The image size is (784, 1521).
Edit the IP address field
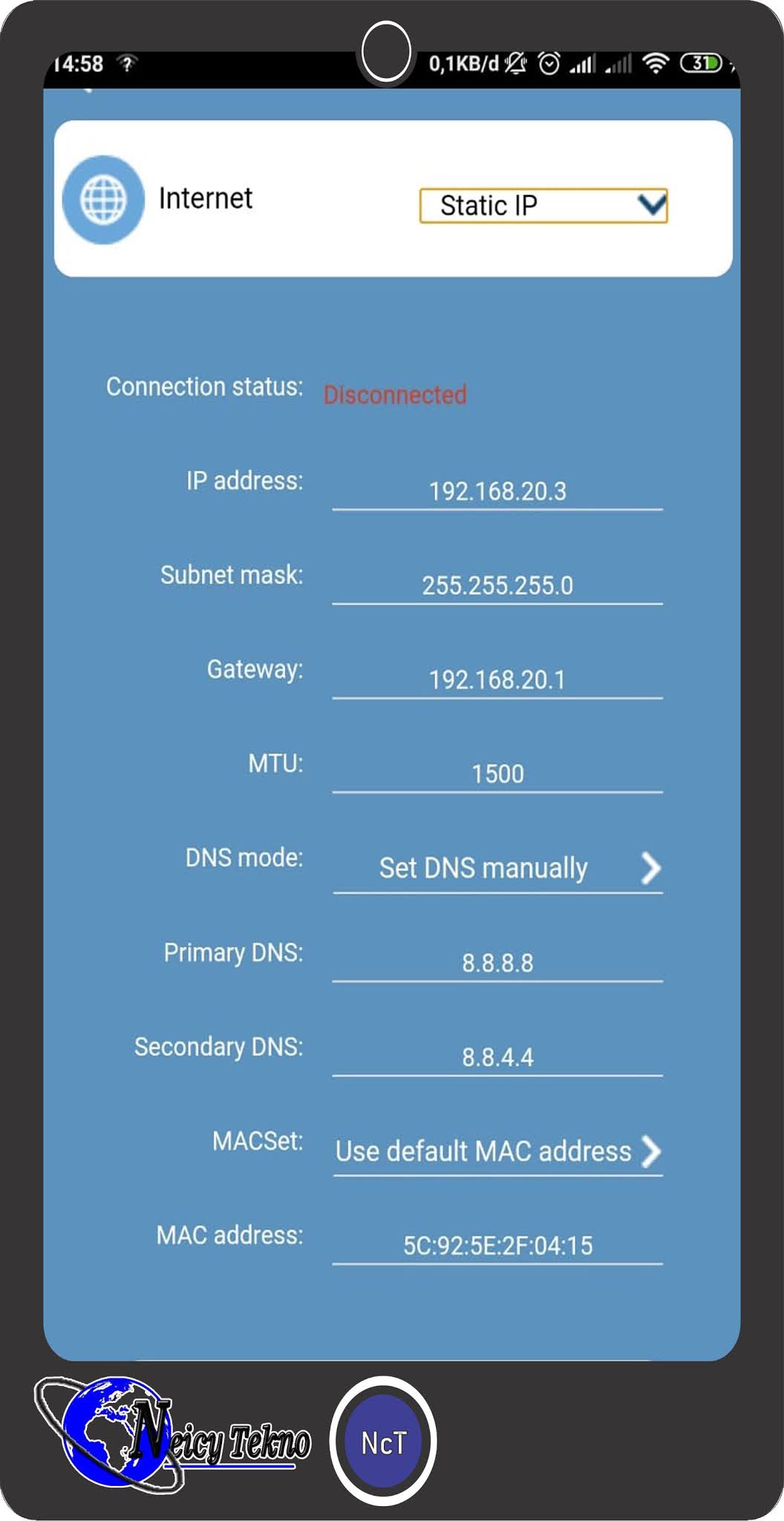[497, 490]
